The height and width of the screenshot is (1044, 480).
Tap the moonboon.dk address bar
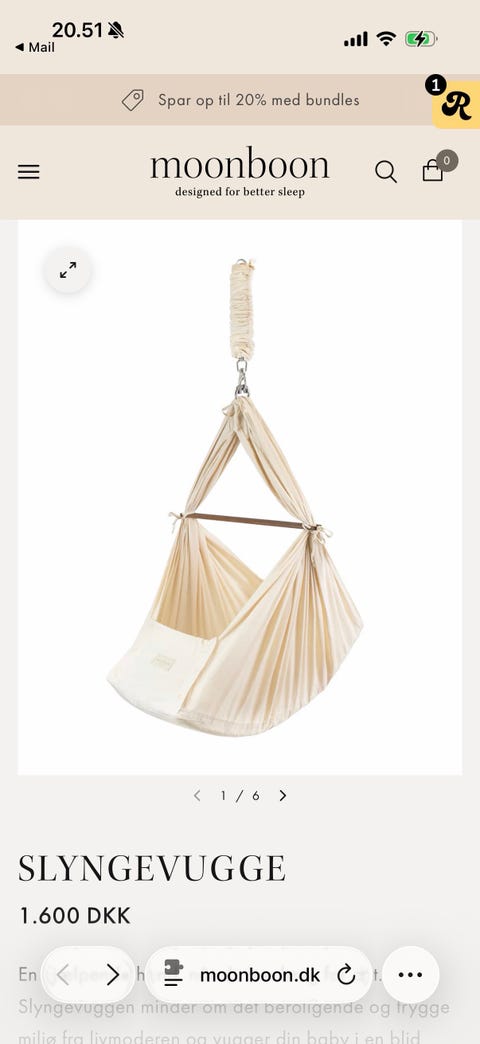[x=258, y=975]
